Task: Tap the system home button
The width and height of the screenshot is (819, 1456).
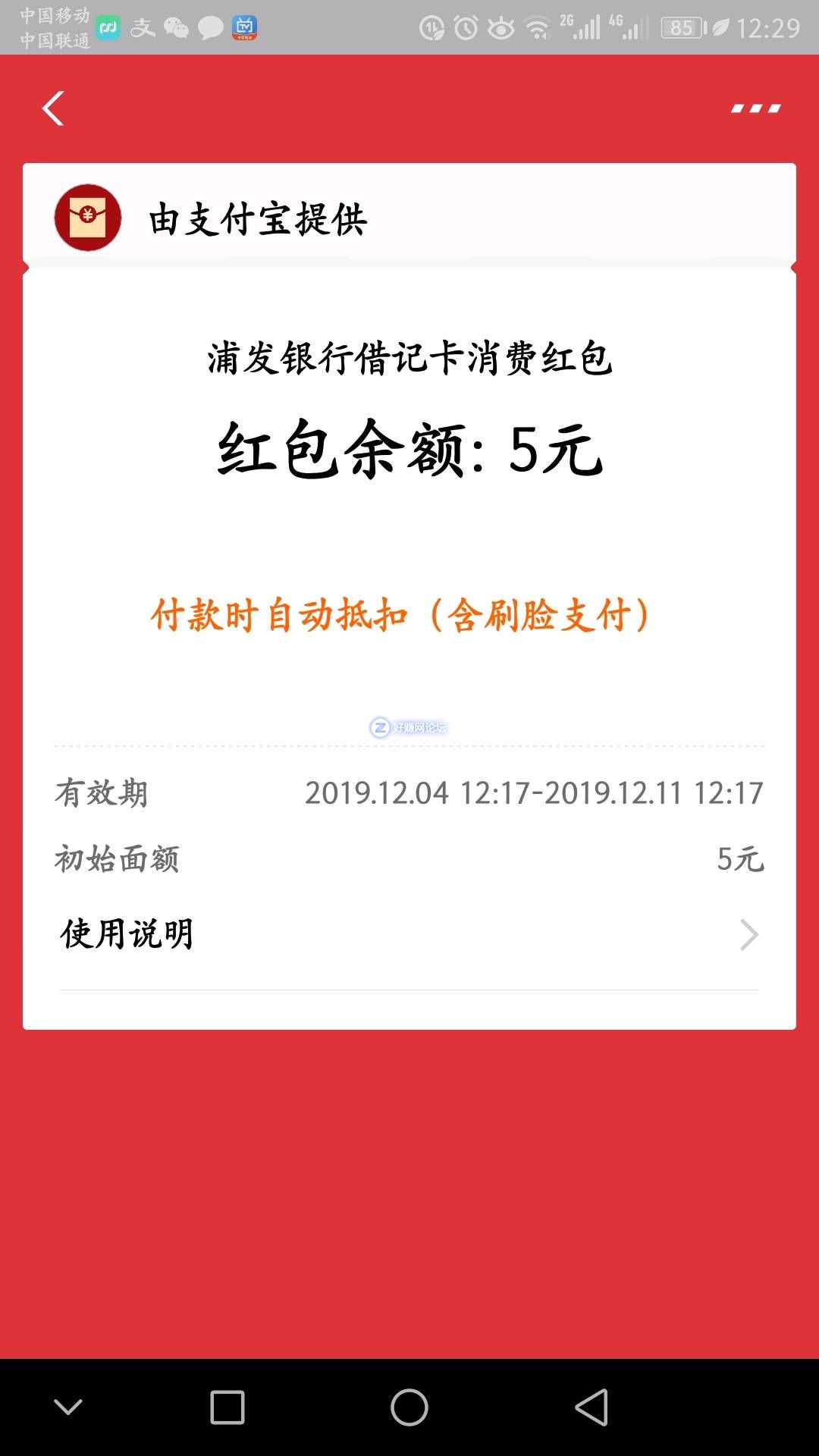Action: (409, 1407)
